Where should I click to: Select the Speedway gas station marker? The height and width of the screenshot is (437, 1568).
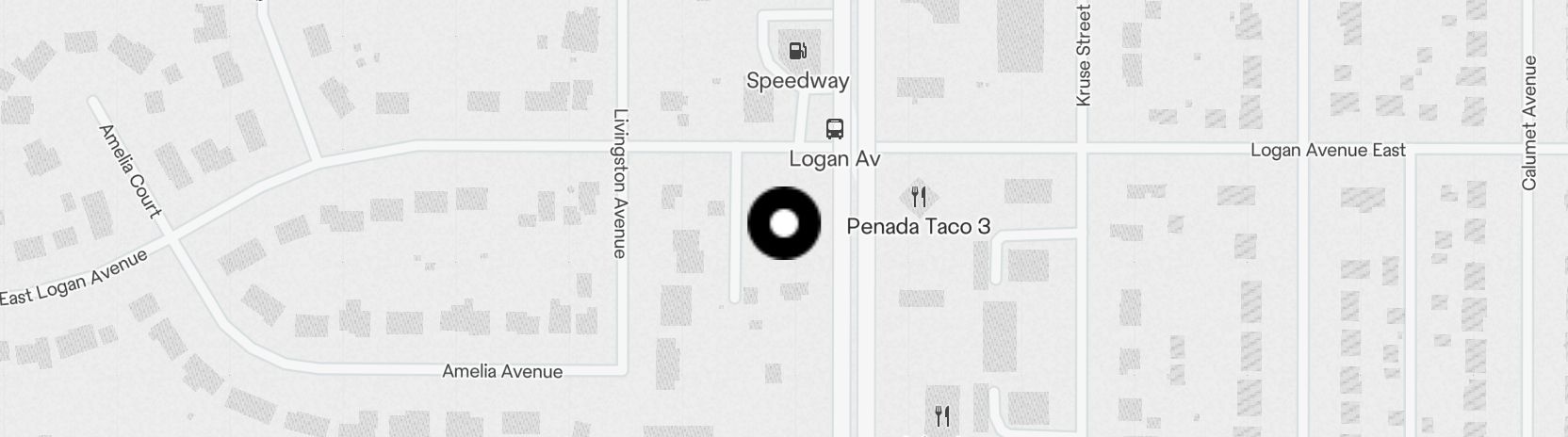click(x=797, y=51)
